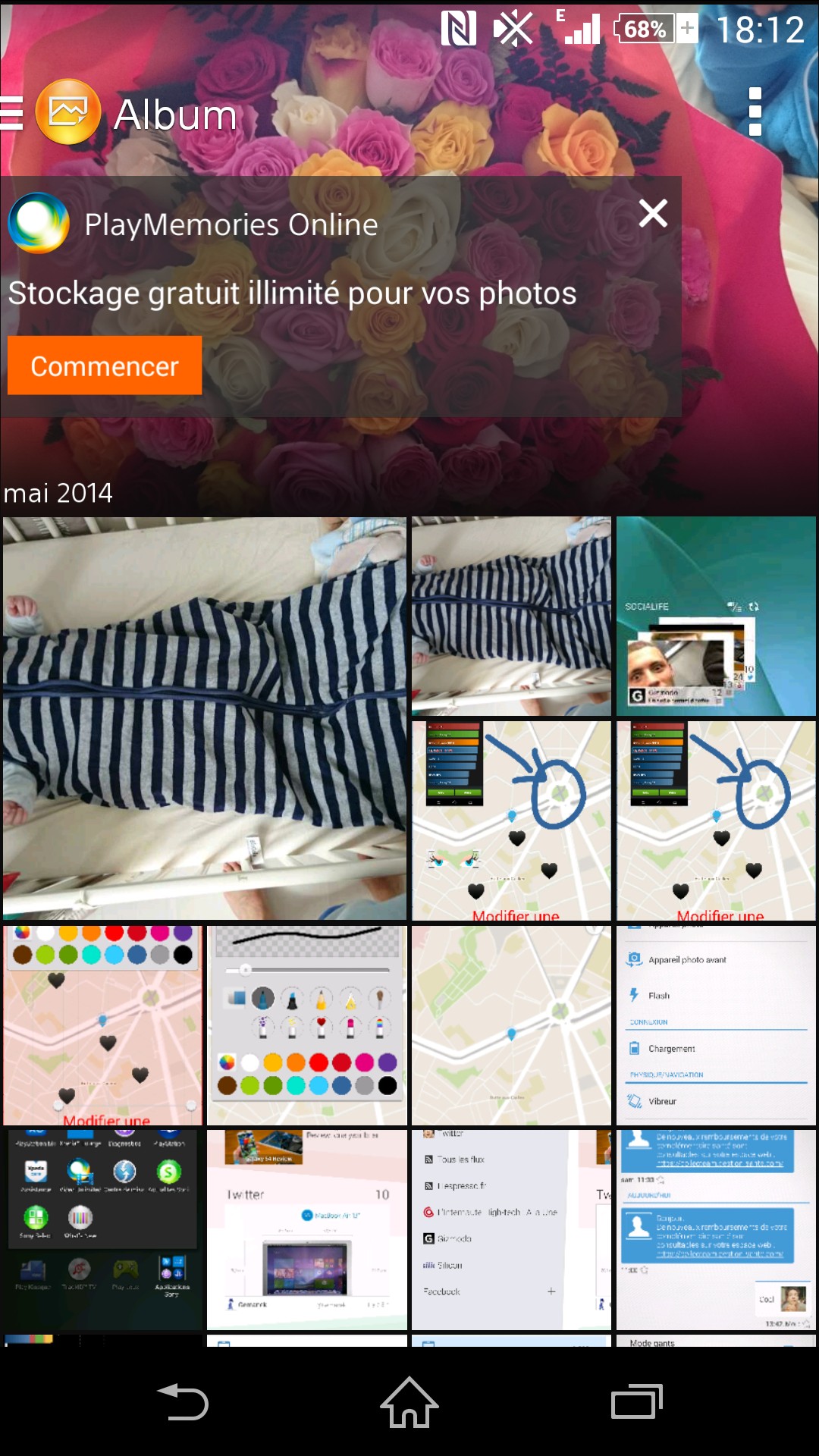Screen dimensions: 819x1456
Task: Open the plain map screenshot thumbnail
Action: click(511, 1025)
